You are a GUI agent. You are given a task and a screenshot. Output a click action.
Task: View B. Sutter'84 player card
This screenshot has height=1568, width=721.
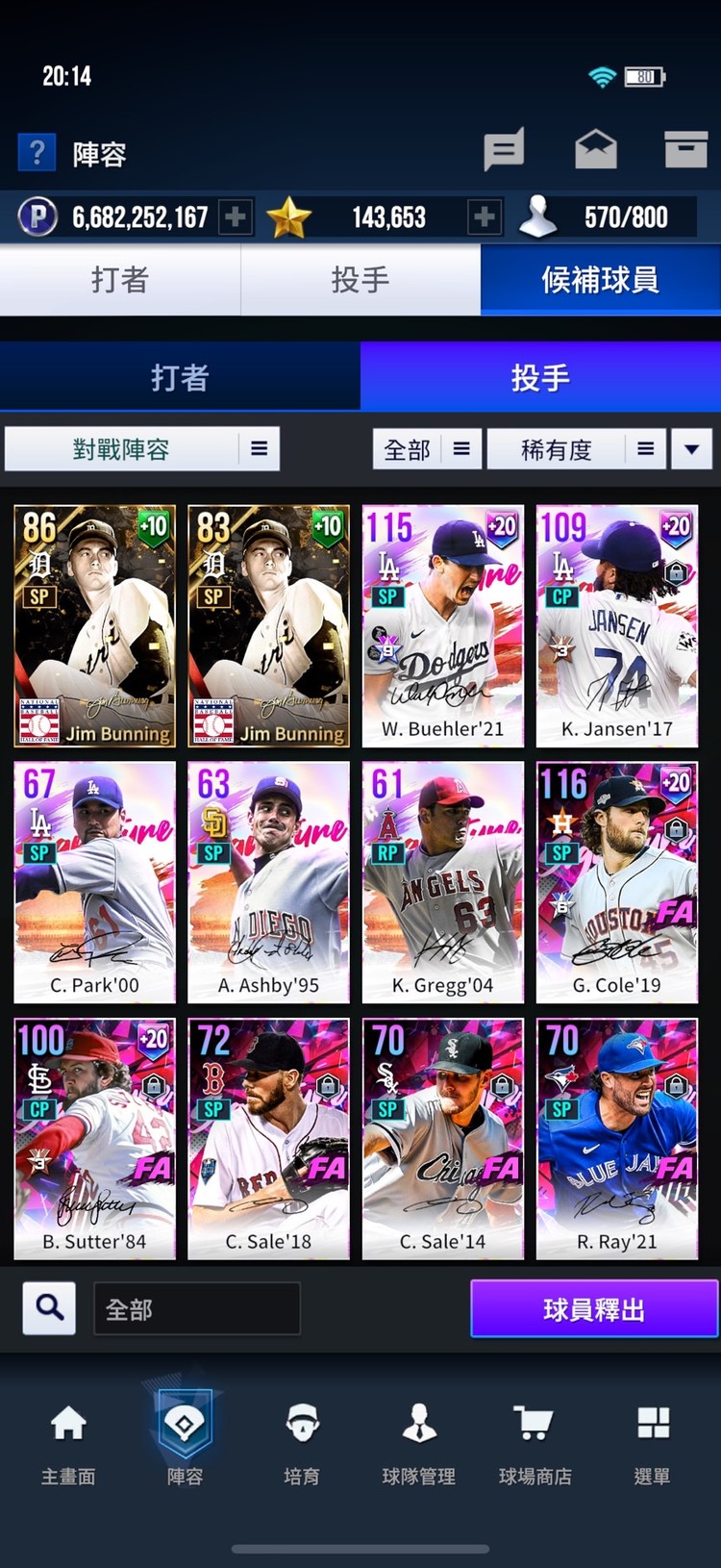(94, 1138)
